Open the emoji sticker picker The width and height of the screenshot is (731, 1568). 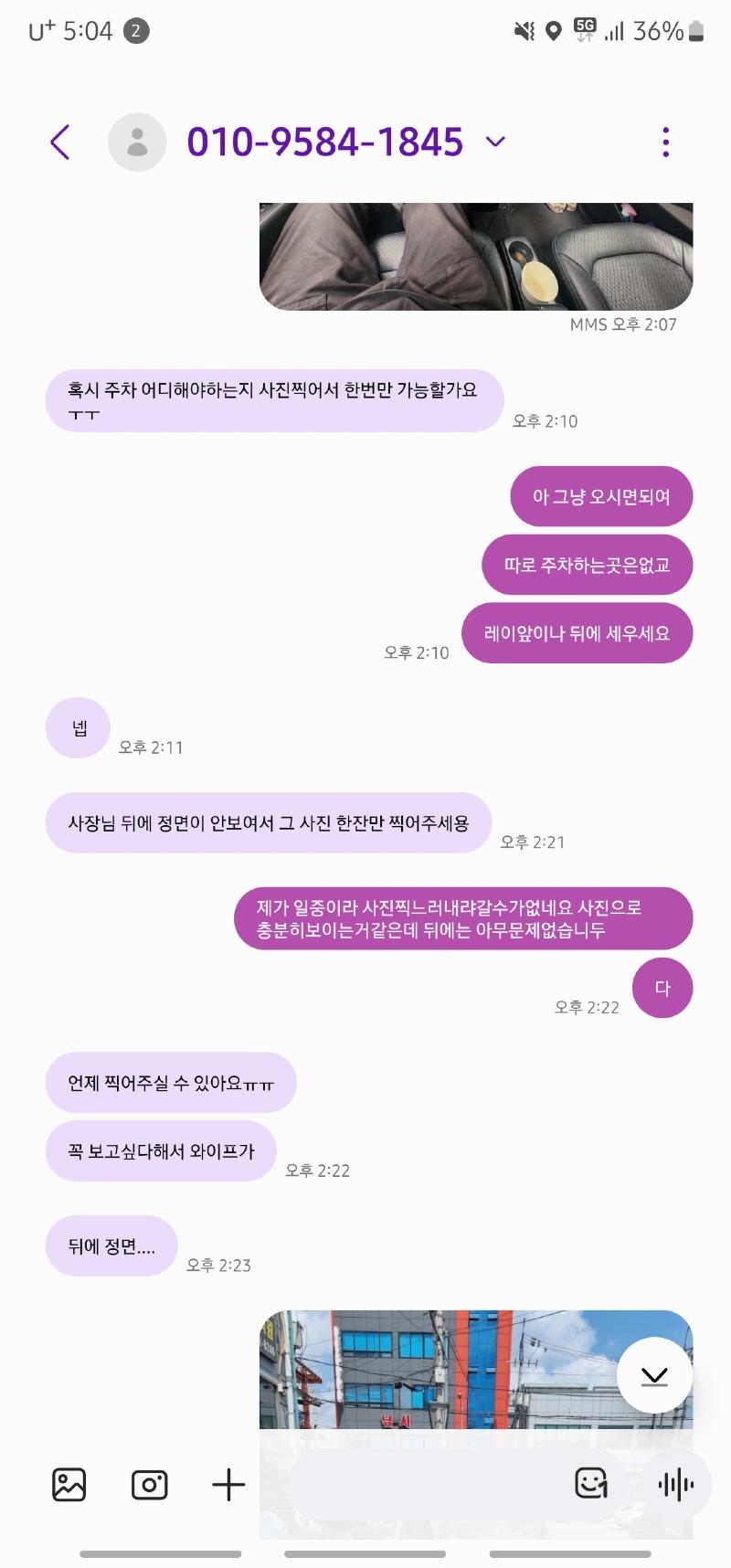591,1483
